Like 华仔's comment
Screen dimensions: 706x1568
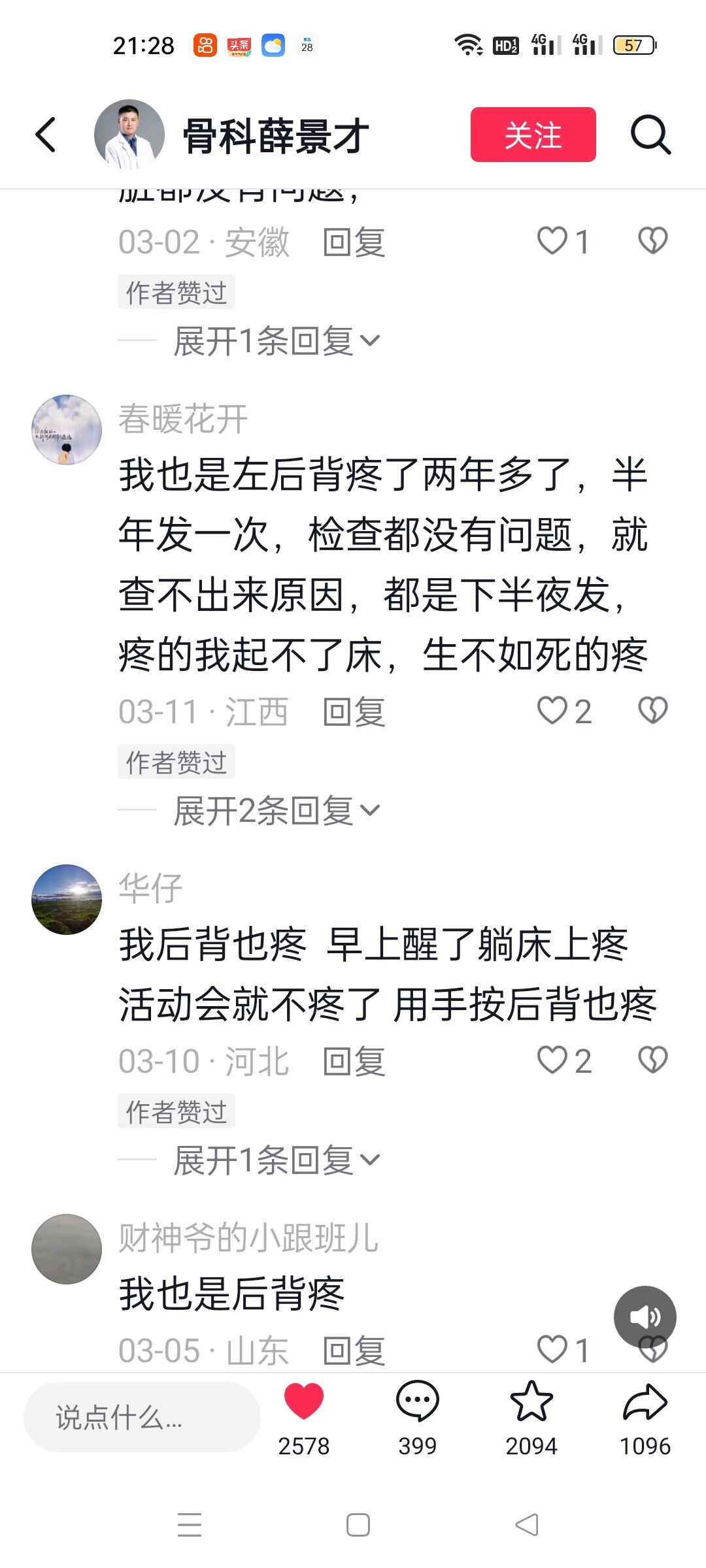(553, 1060)
